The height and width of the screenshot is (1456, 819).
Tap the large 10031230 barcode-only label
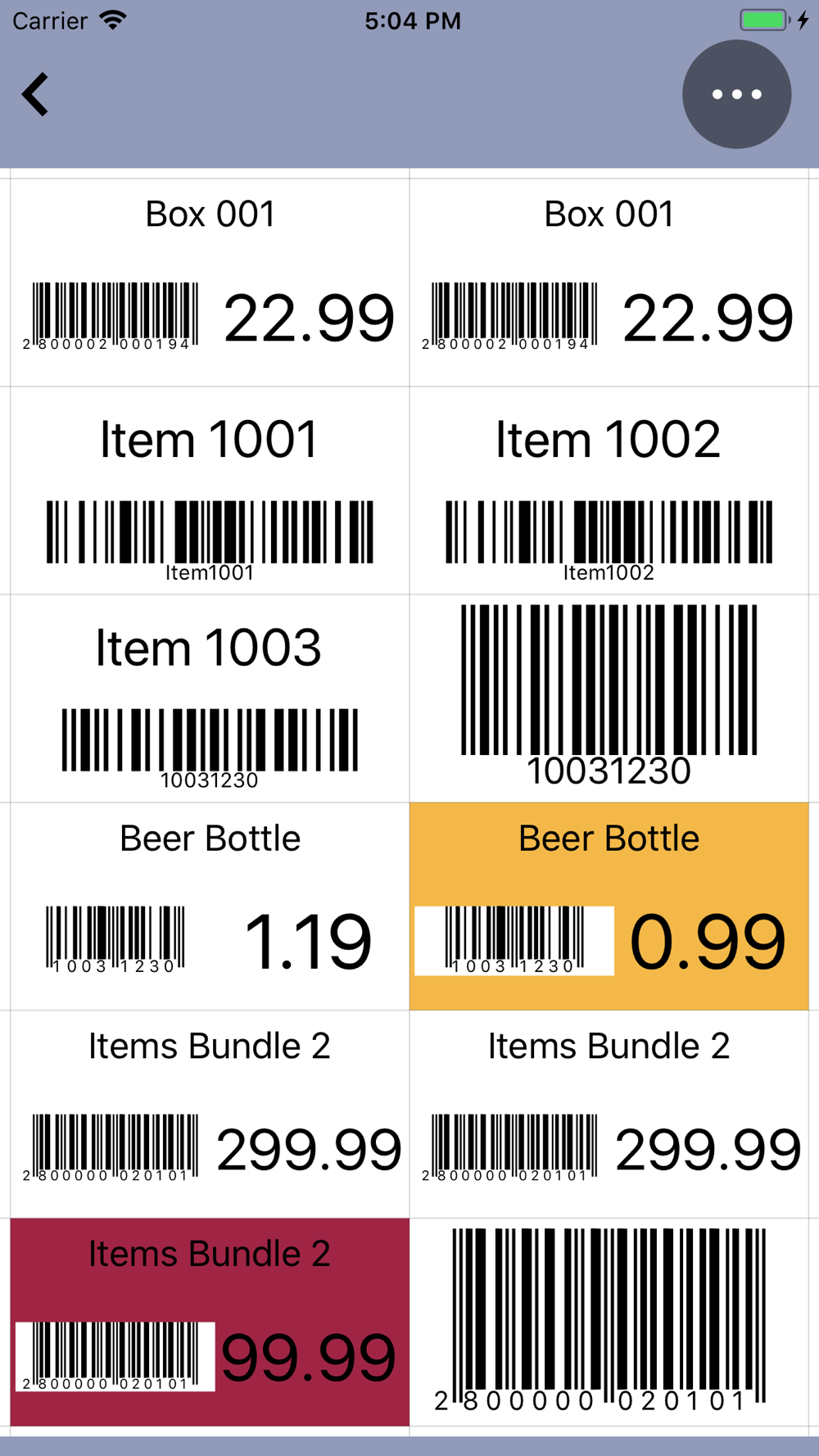[x=609, y=699]
